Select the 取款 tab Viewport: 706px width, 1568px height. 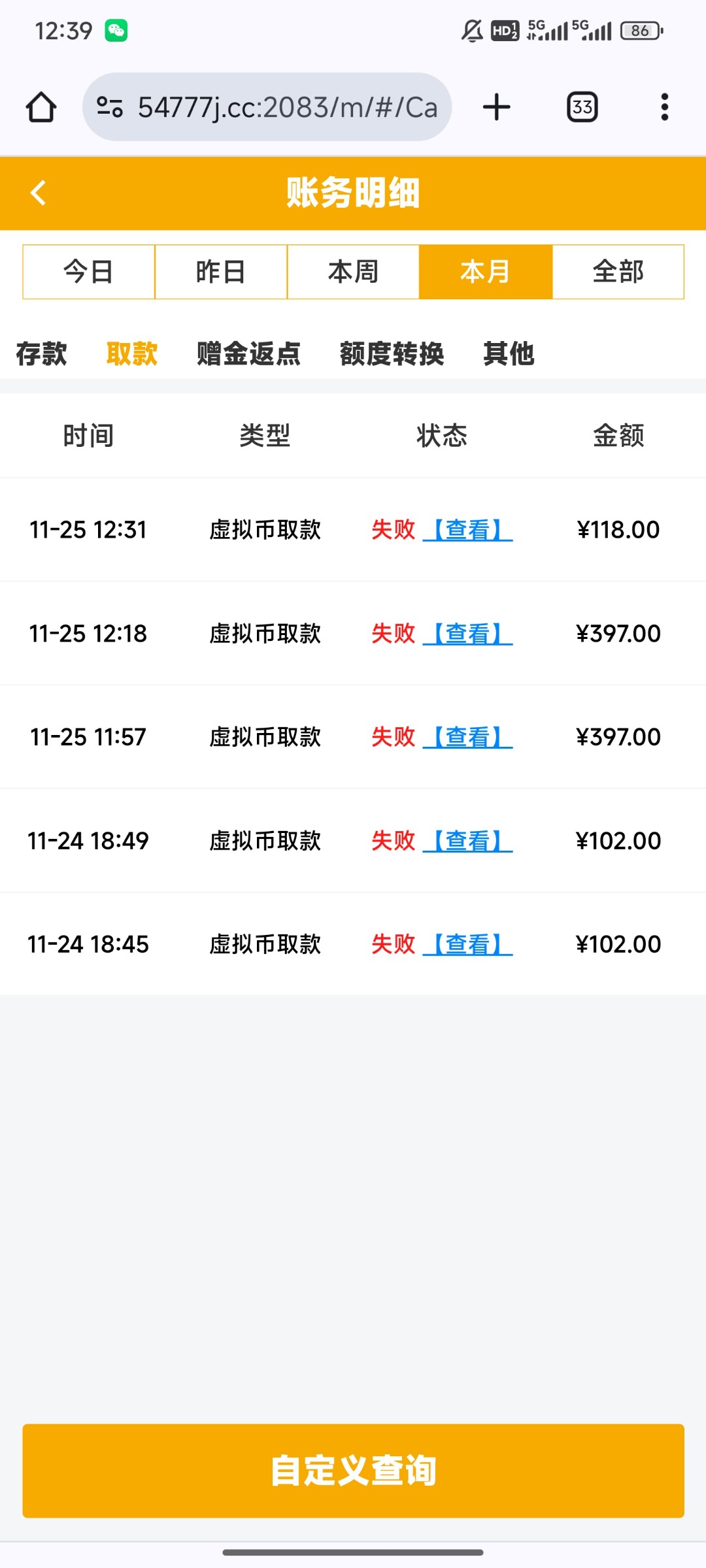(x=132, y=353)
